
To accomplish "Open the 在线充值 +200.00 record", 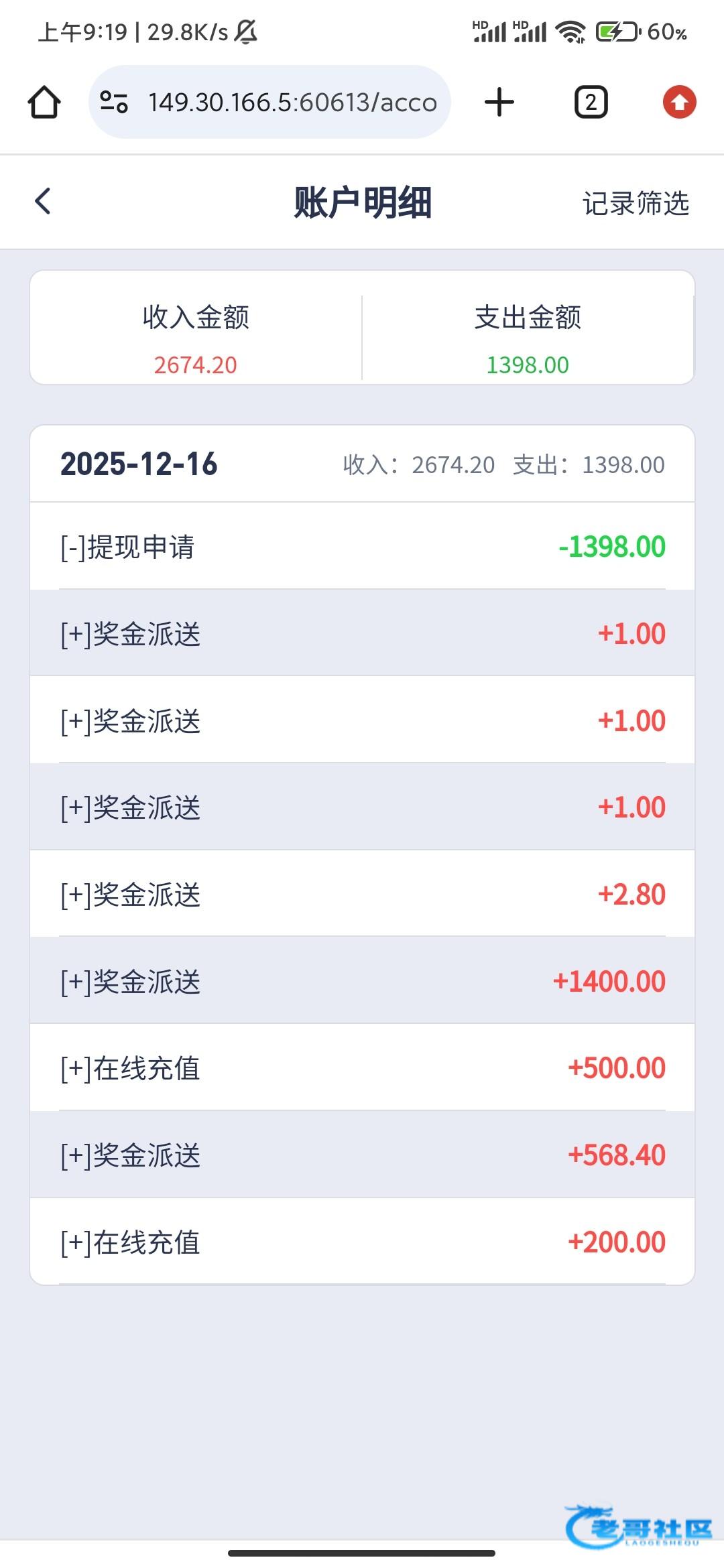I will click(362, 1242).
